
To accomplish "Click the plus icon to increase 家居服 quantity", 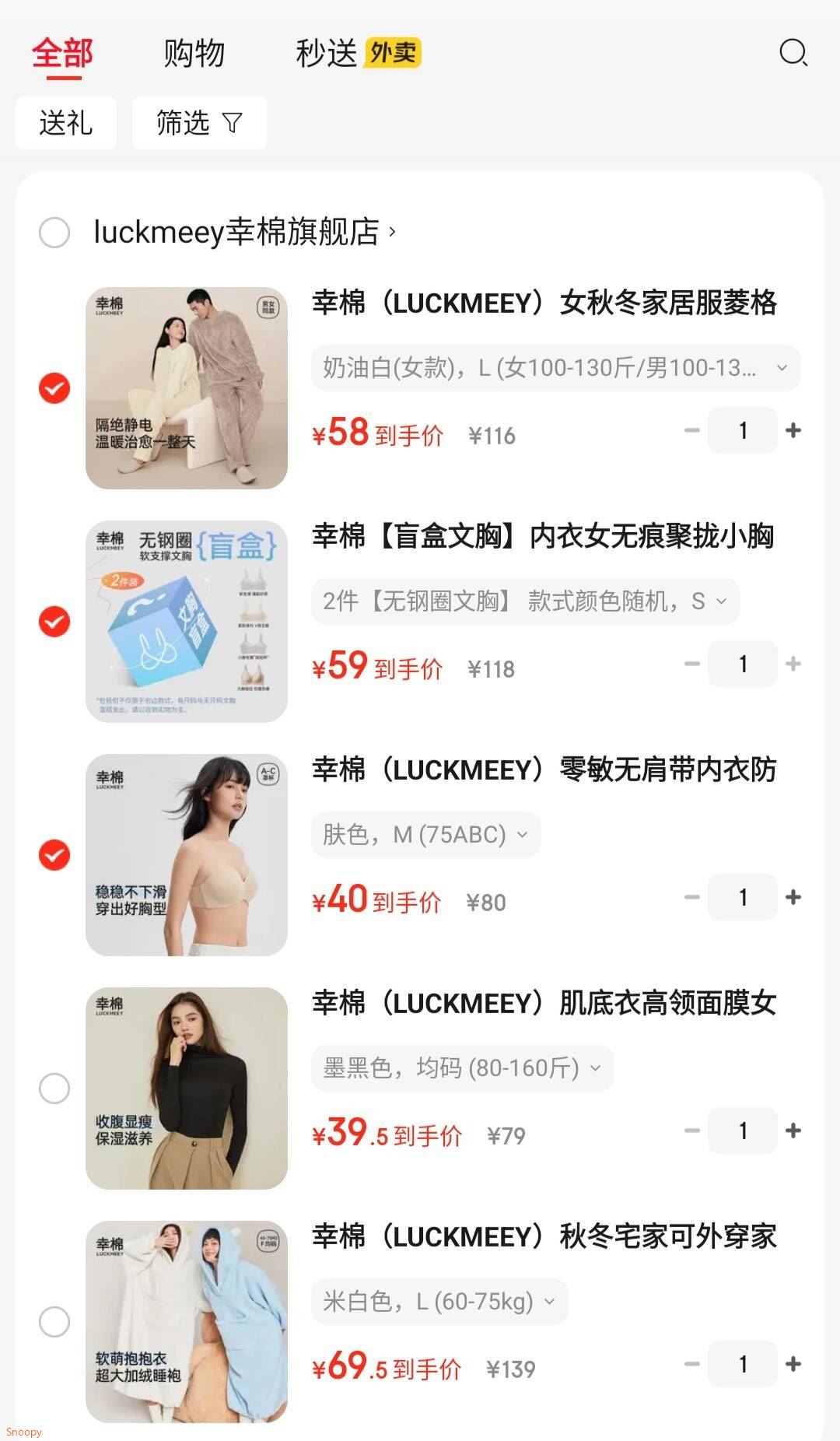I will 794,429.
